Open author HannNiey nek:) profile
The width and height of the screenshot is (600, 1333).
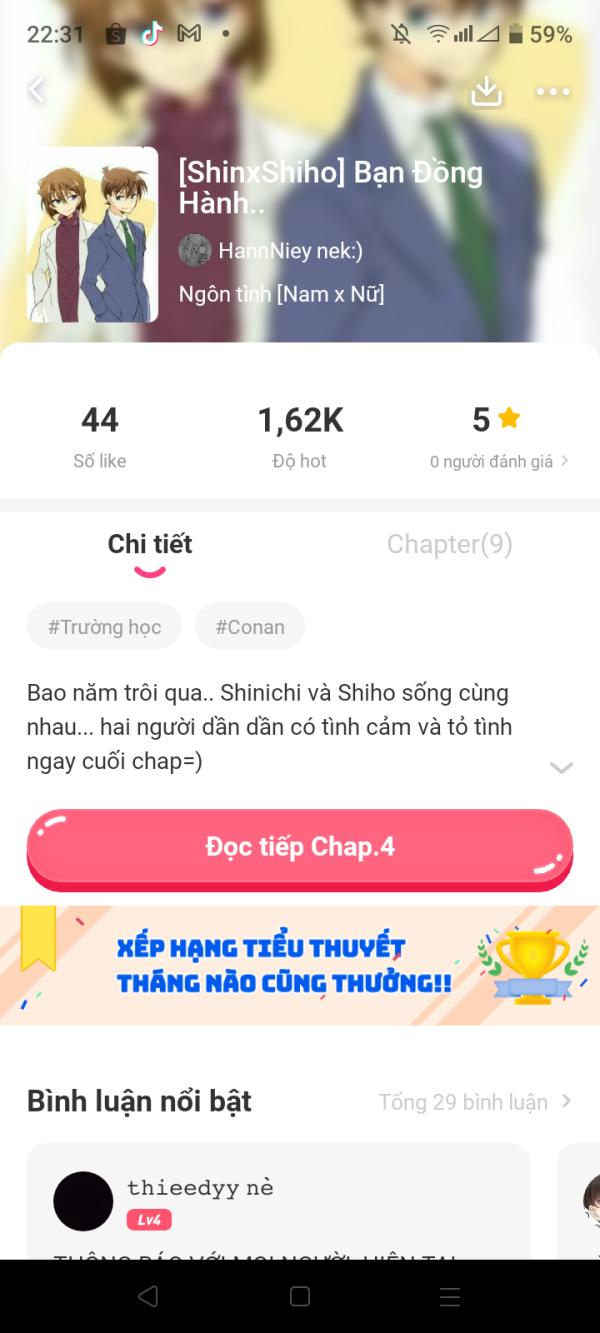pyautogui.click(x=270, y=250)
